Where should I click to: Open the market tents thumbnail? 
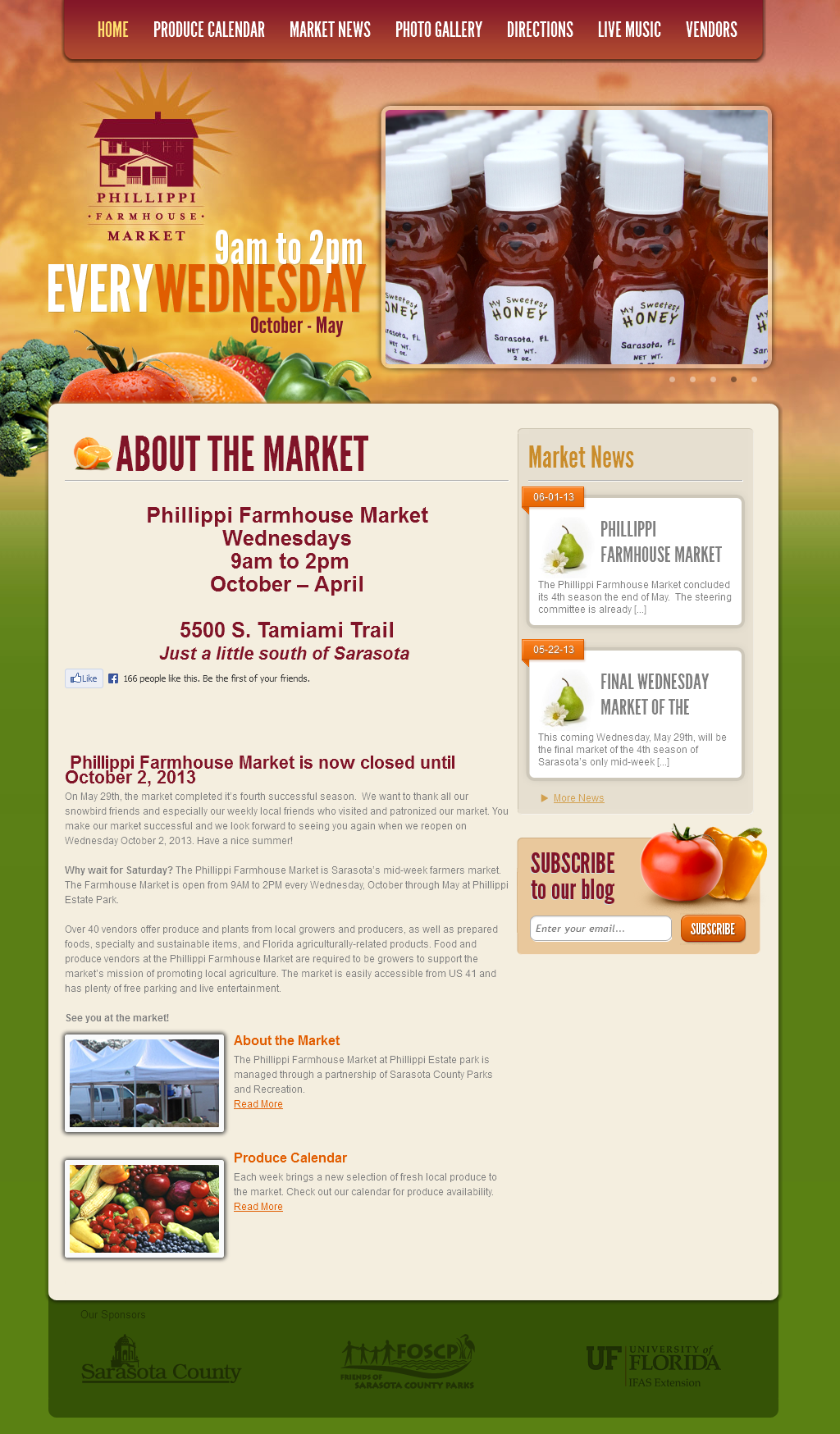tap(144, 1083)
